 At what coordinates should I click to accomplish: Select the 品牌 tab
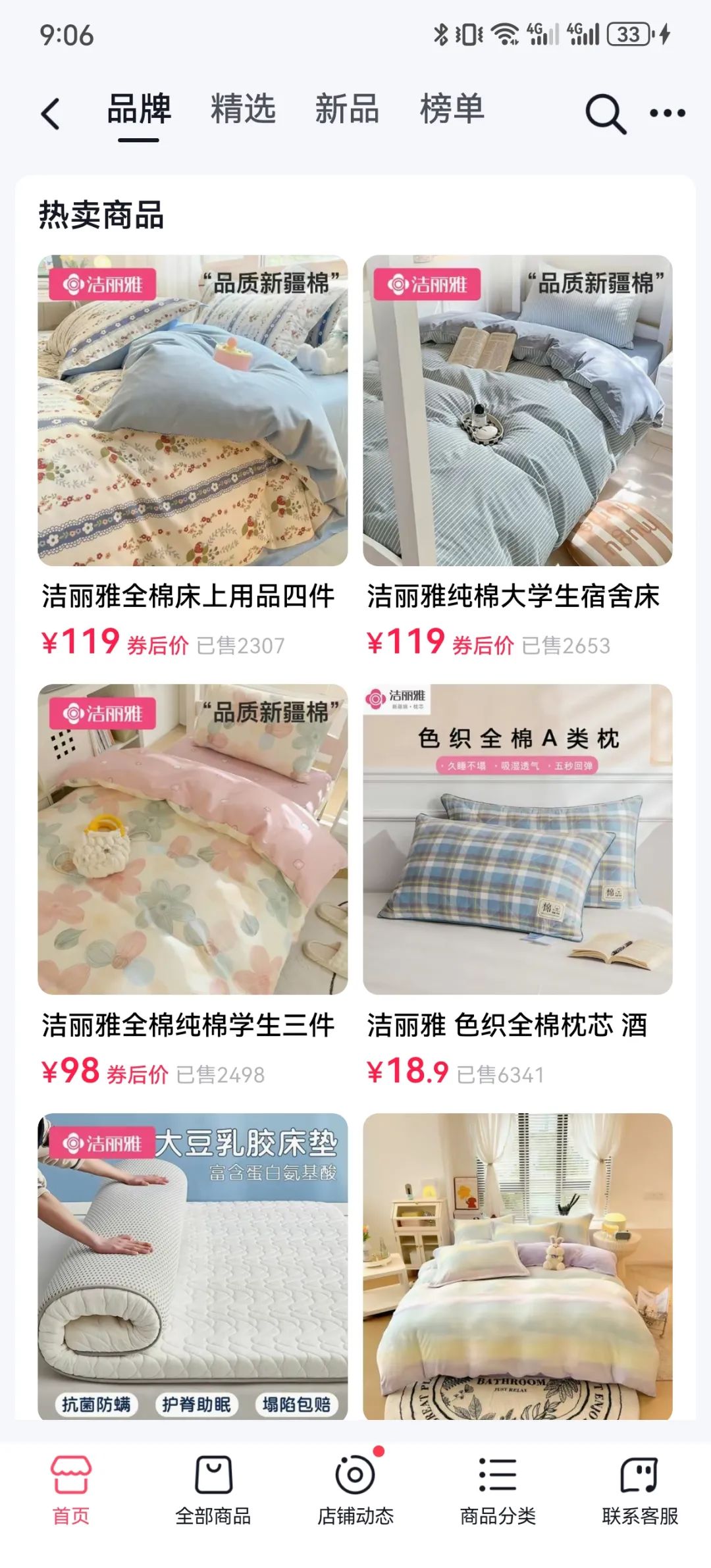pos(139,110)
